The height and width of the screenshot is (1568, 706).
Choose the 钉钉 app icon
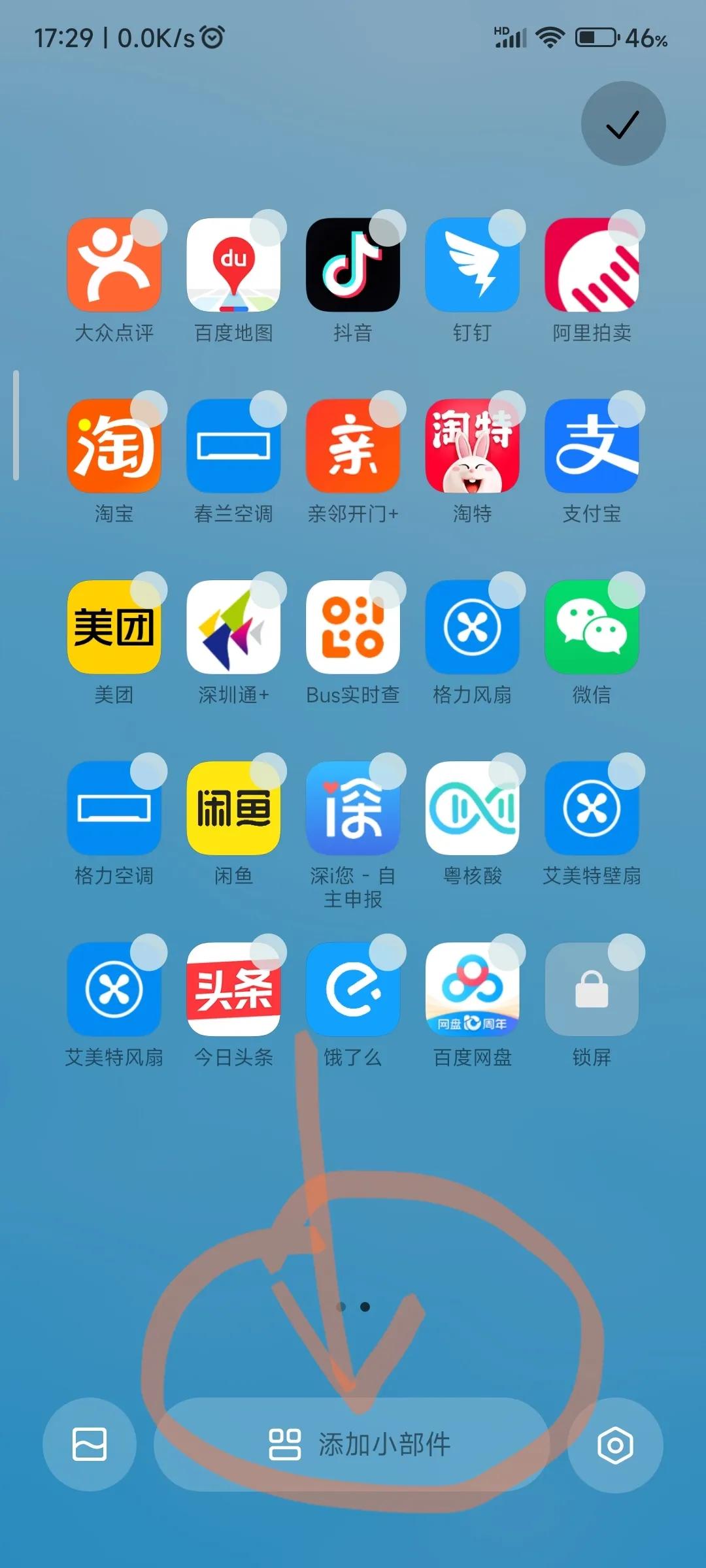(472, 265)
